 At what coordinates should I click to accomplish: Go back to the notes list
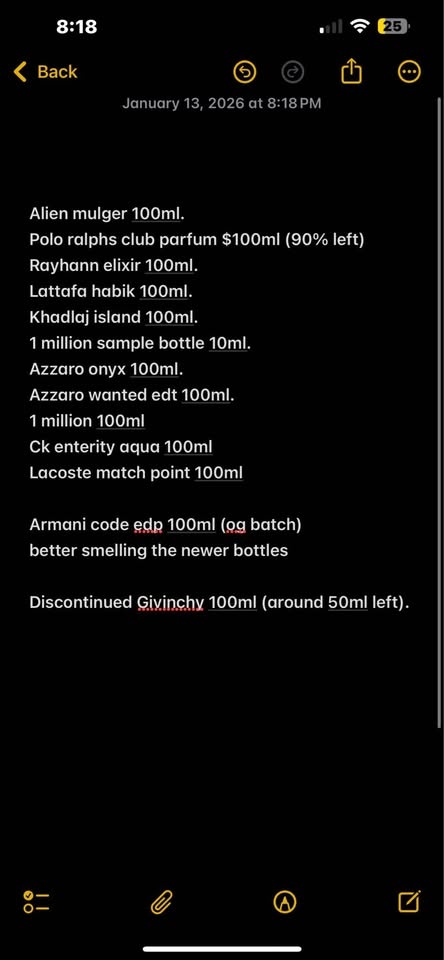45,72
